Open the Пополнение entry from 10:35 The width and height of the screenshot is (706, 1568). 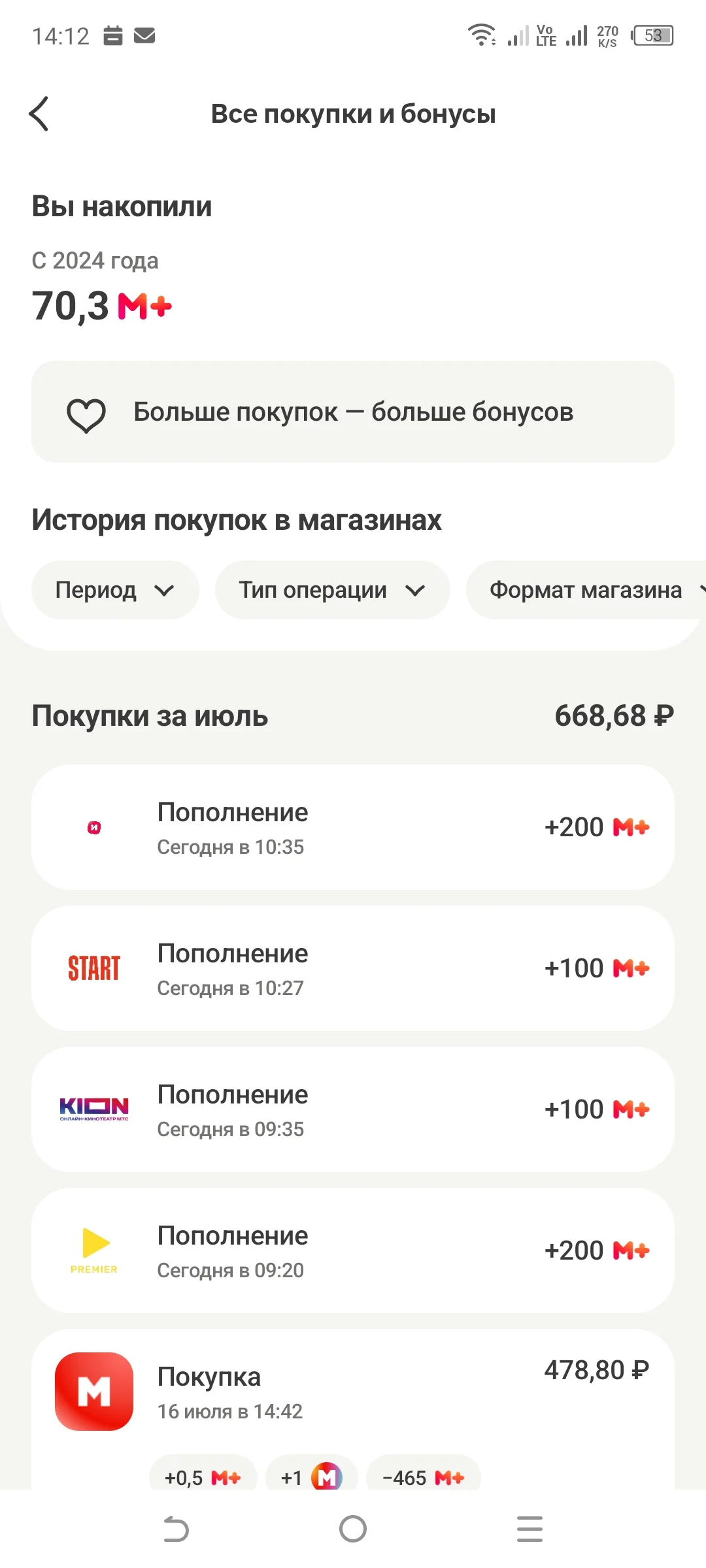click(353, 827)
